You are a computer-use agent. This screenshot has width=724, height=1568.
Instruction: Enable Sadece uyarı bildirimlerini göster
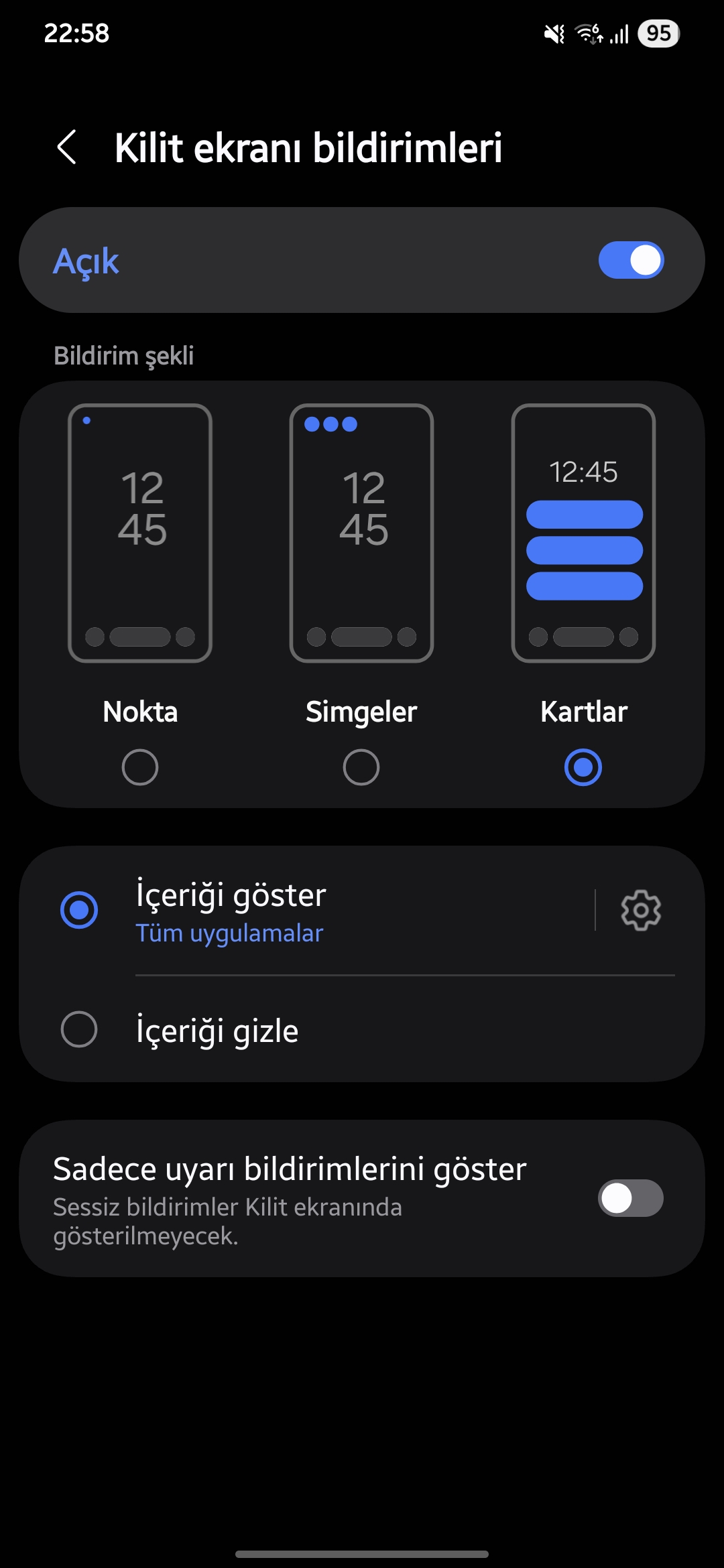(631, 1198)
